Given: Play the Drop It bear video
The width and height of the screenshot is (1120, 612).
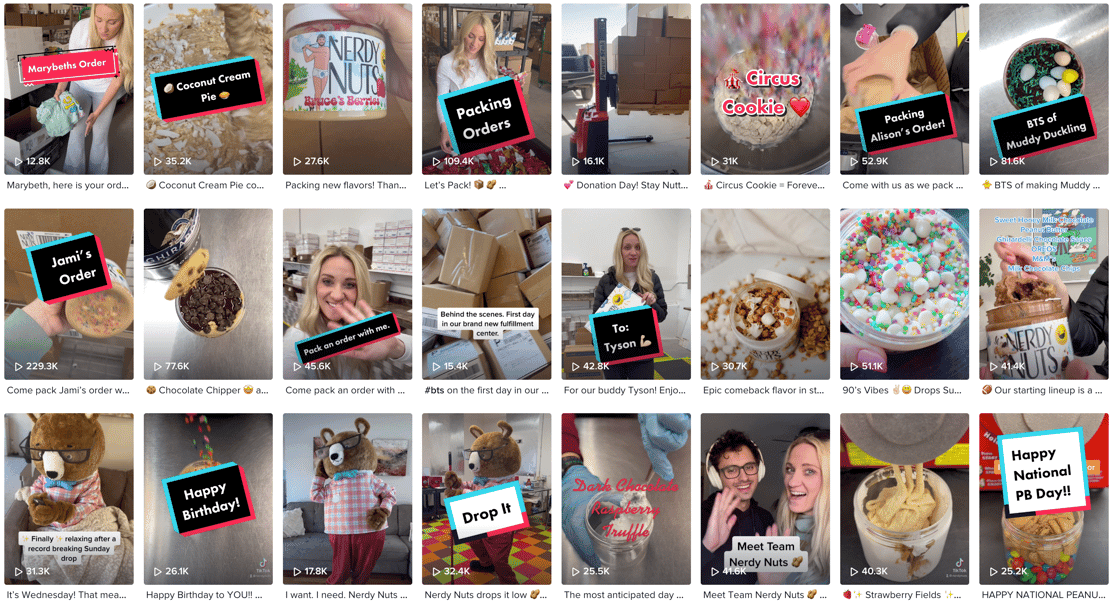Looking at the screenshot, I should [486, 499].
